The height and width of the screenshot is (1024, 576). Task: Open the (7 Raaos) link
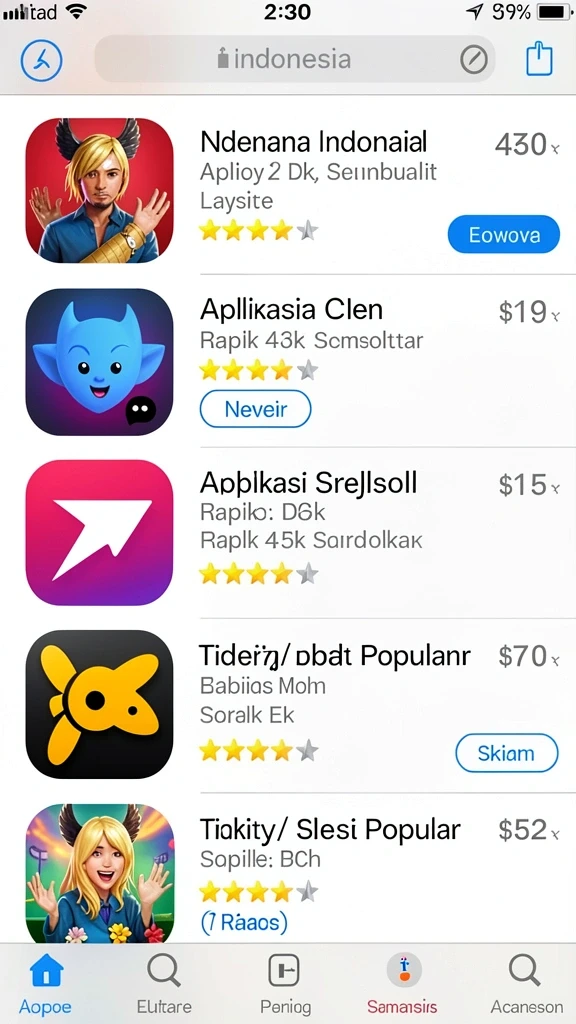[244, 922]
